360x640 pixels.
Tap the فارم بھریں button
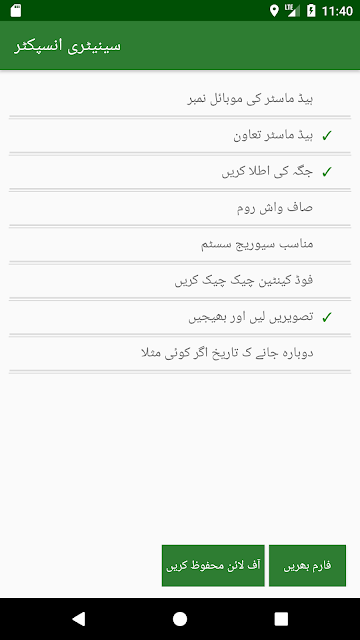tap(307, 566)
